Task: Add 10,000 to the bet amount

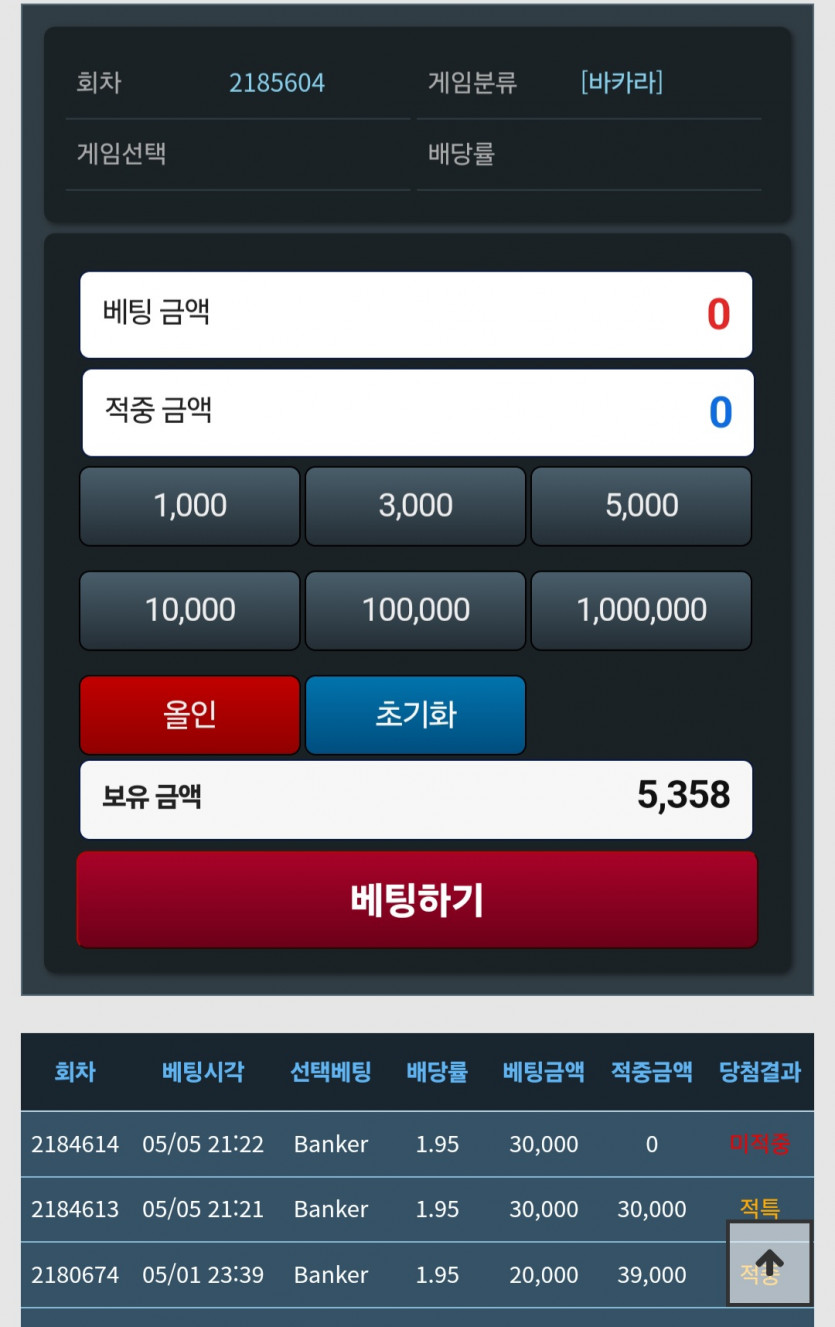Action: [190, 610]
